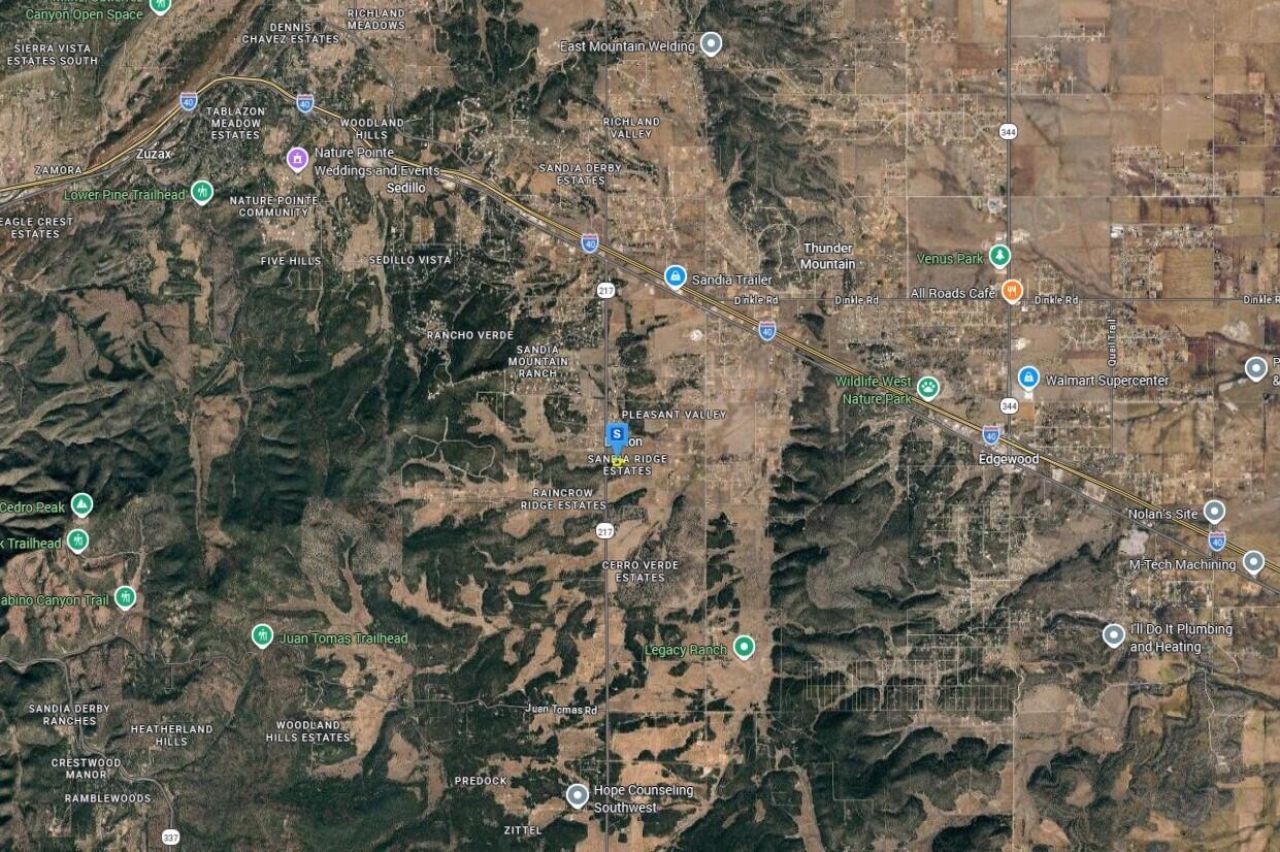
Task: Open the Sandia Trailer shopping pin
Action: pos(676,277)
